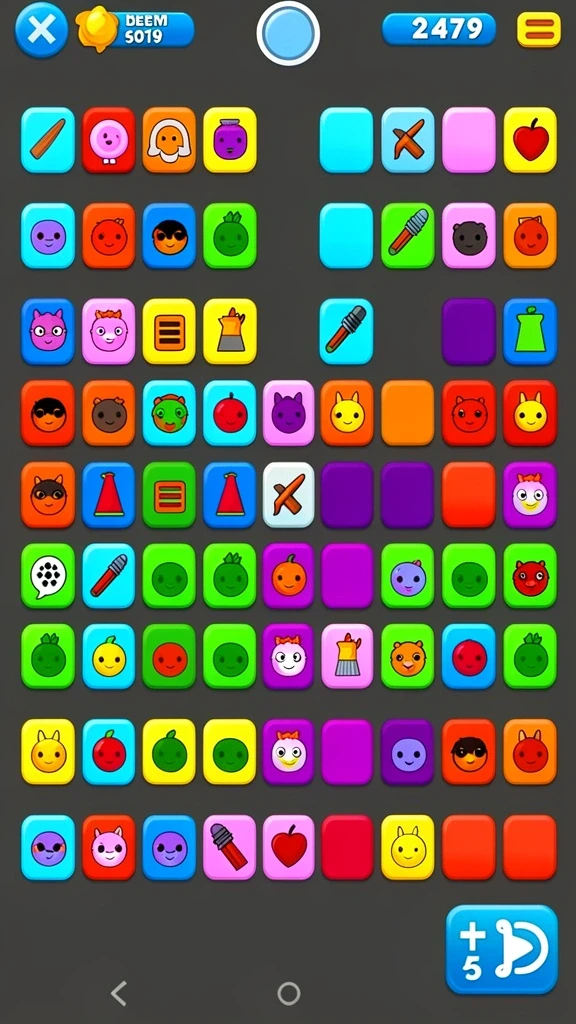This screenshot has height=1024, width=576.
Task: Select the brown stick on cyan tile
Action: coord(48,140)
